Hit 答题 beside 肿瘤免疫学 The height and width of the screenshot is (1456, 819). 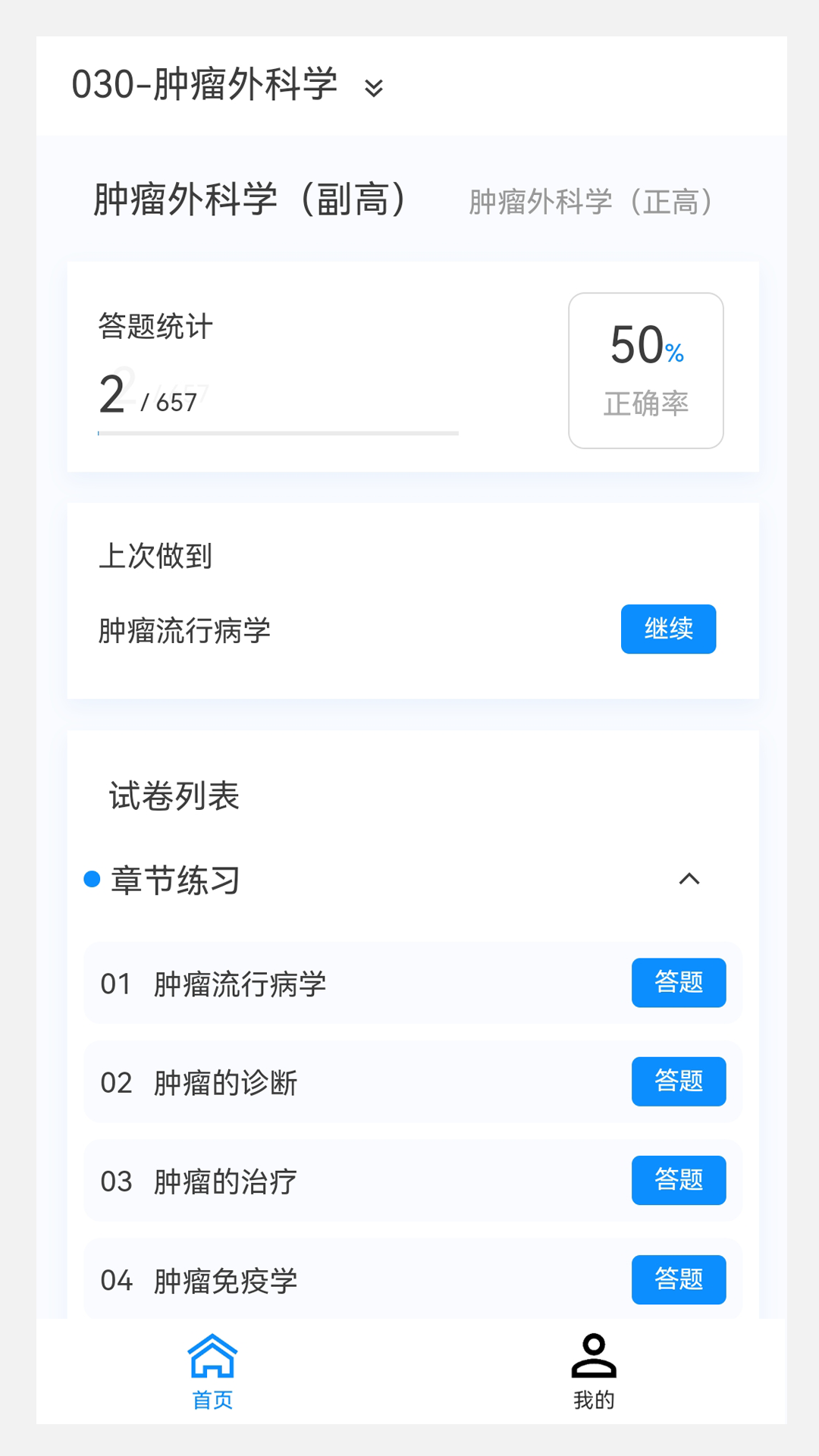pos(679,1280)
